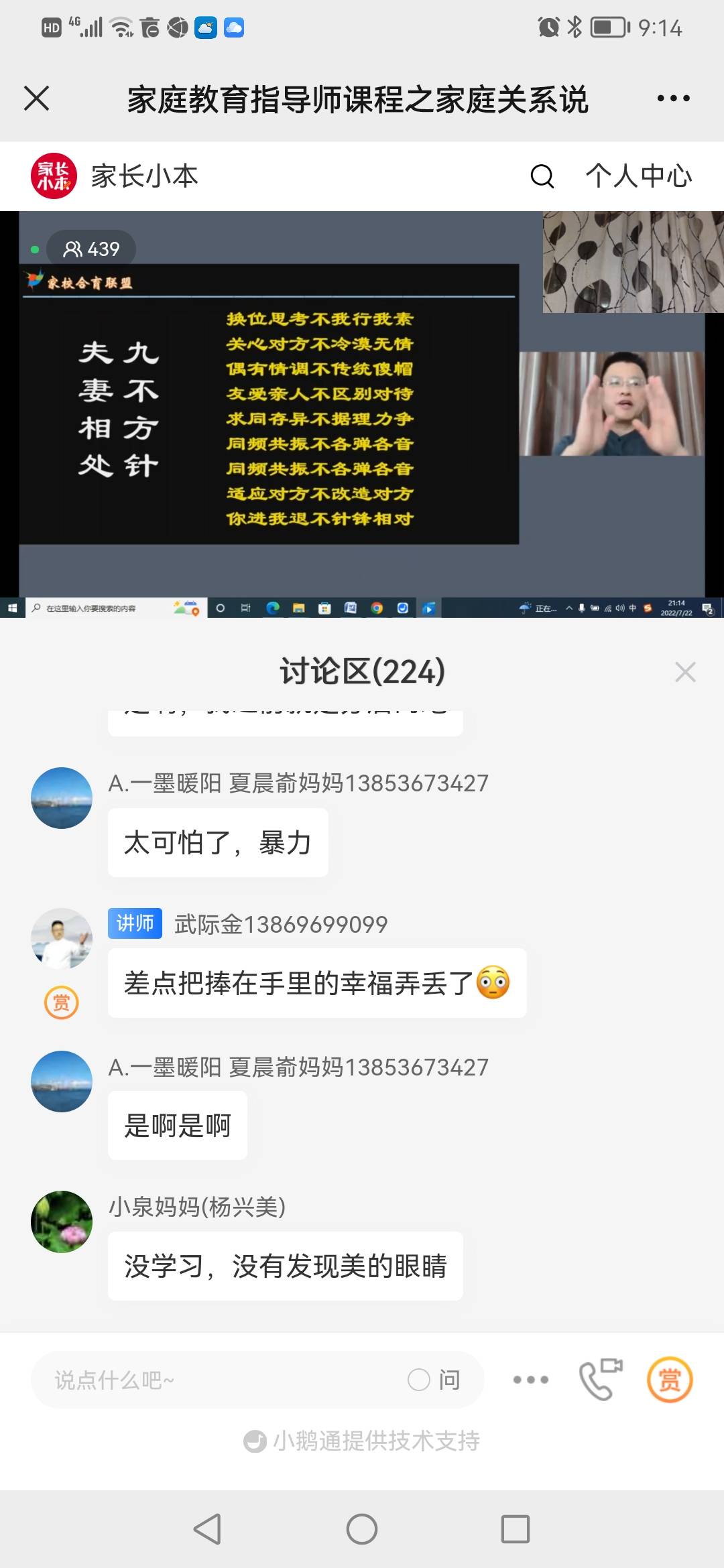Expand hidden tray icons with the chevron
The height and width of the screenshot is (1568, 724).
point(569,608)
